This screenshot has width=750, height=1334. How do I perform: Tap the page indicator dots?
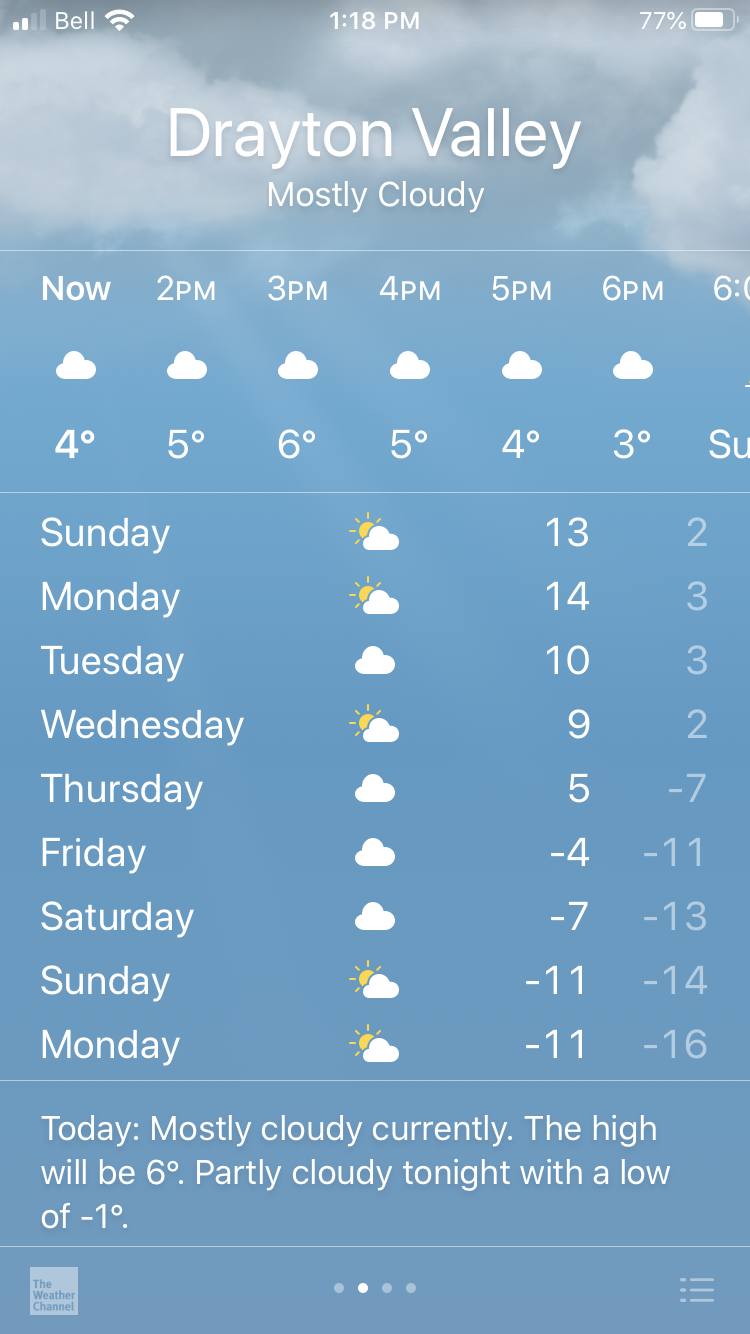tap(375, 1288)
